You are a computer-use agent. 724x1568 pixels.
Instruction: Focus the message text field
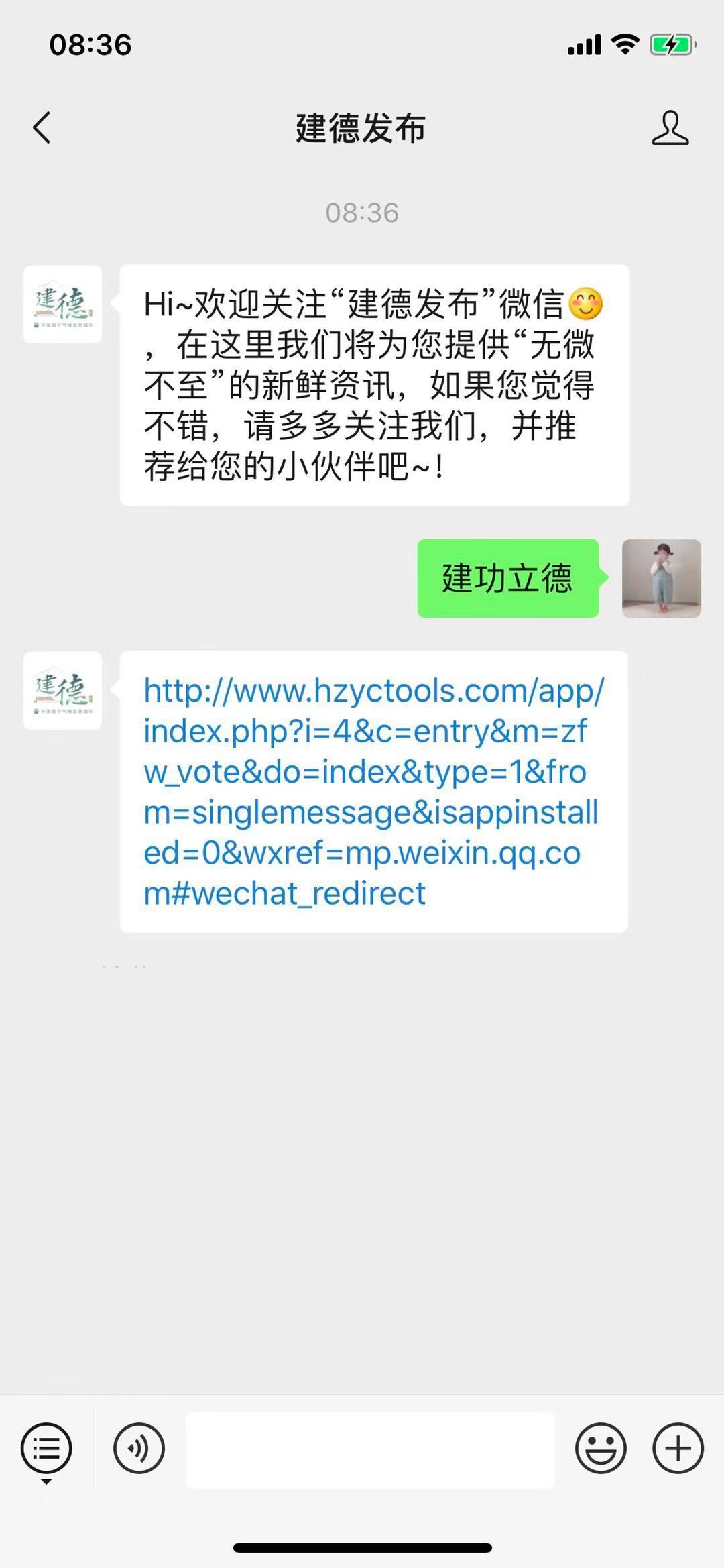[x=370, y=1449]
